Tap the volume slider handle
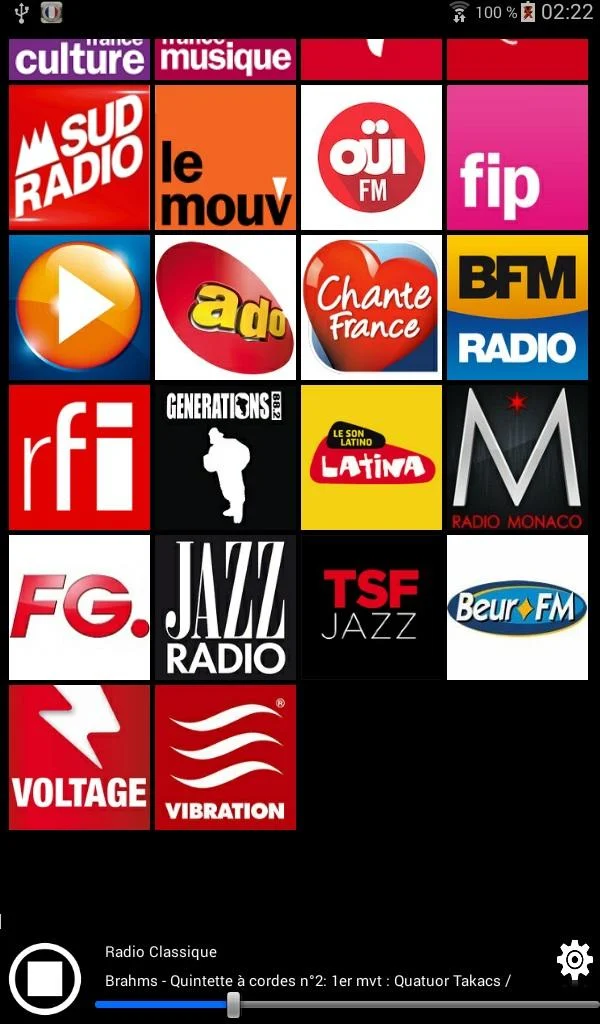This screenshot has width=600, height=1024. [233, 1004]
